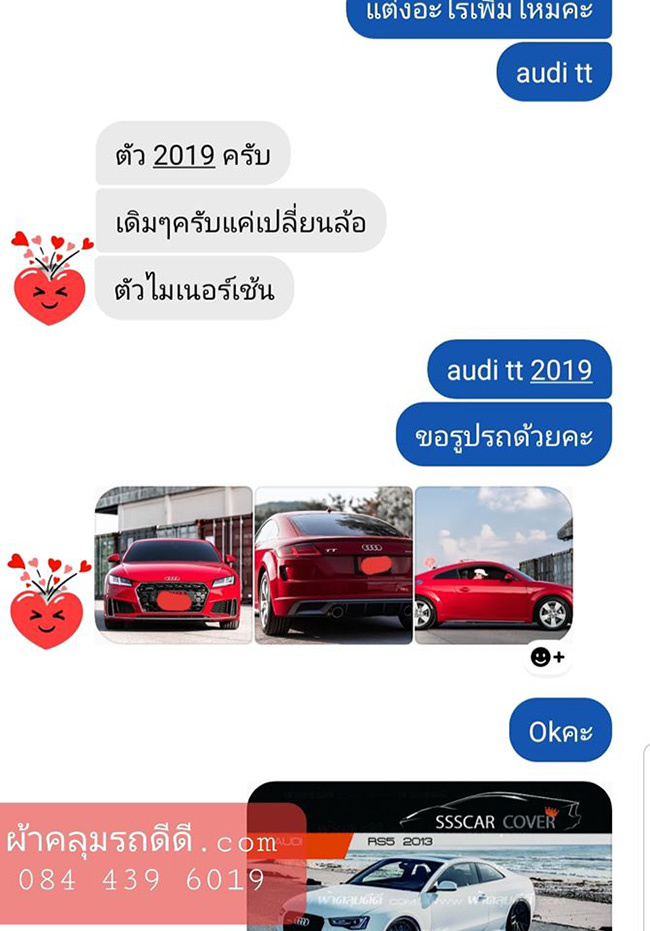Tap the underlined 2019 in "audi tt 2019"
The width and height of the screenshot is (650, 931).
click(561, 370)
